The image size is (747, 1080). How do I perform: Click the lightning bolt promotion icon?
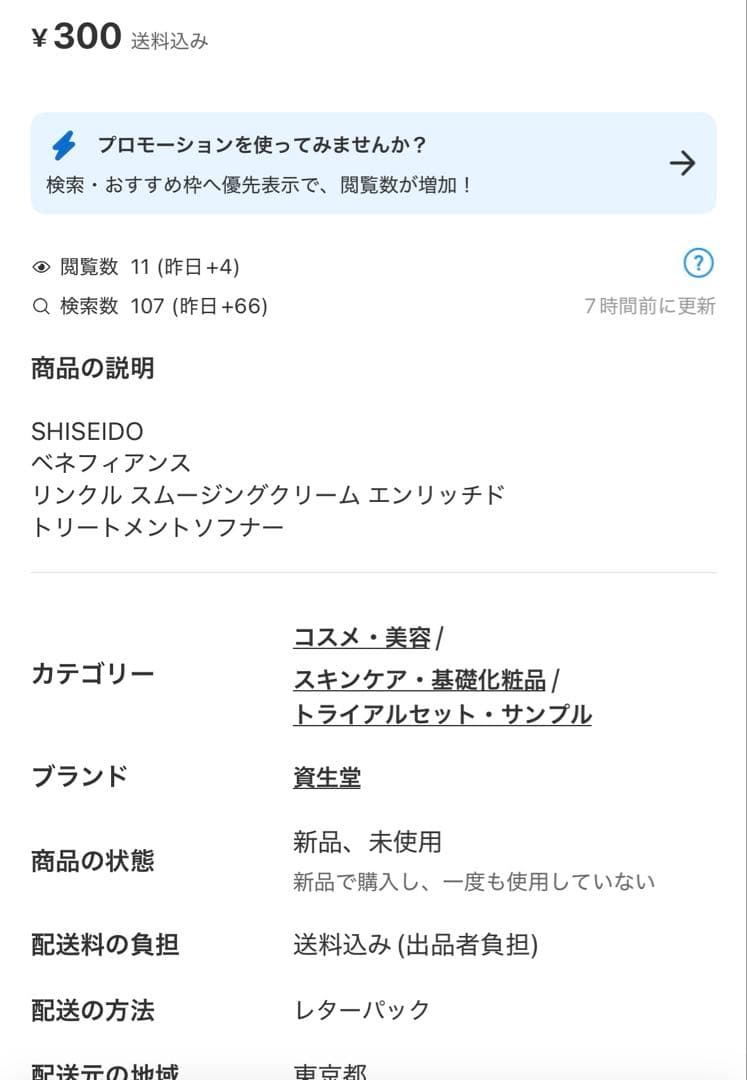click(x=66, y=145)
